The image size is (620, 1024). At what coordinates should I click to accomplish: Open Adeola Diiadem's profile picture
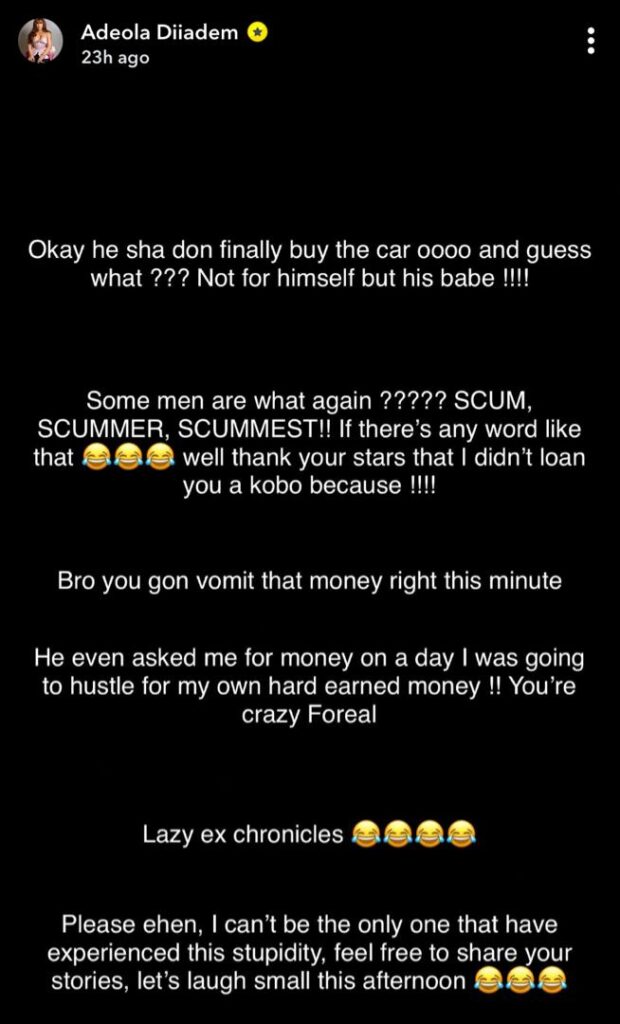coord(41,43)
